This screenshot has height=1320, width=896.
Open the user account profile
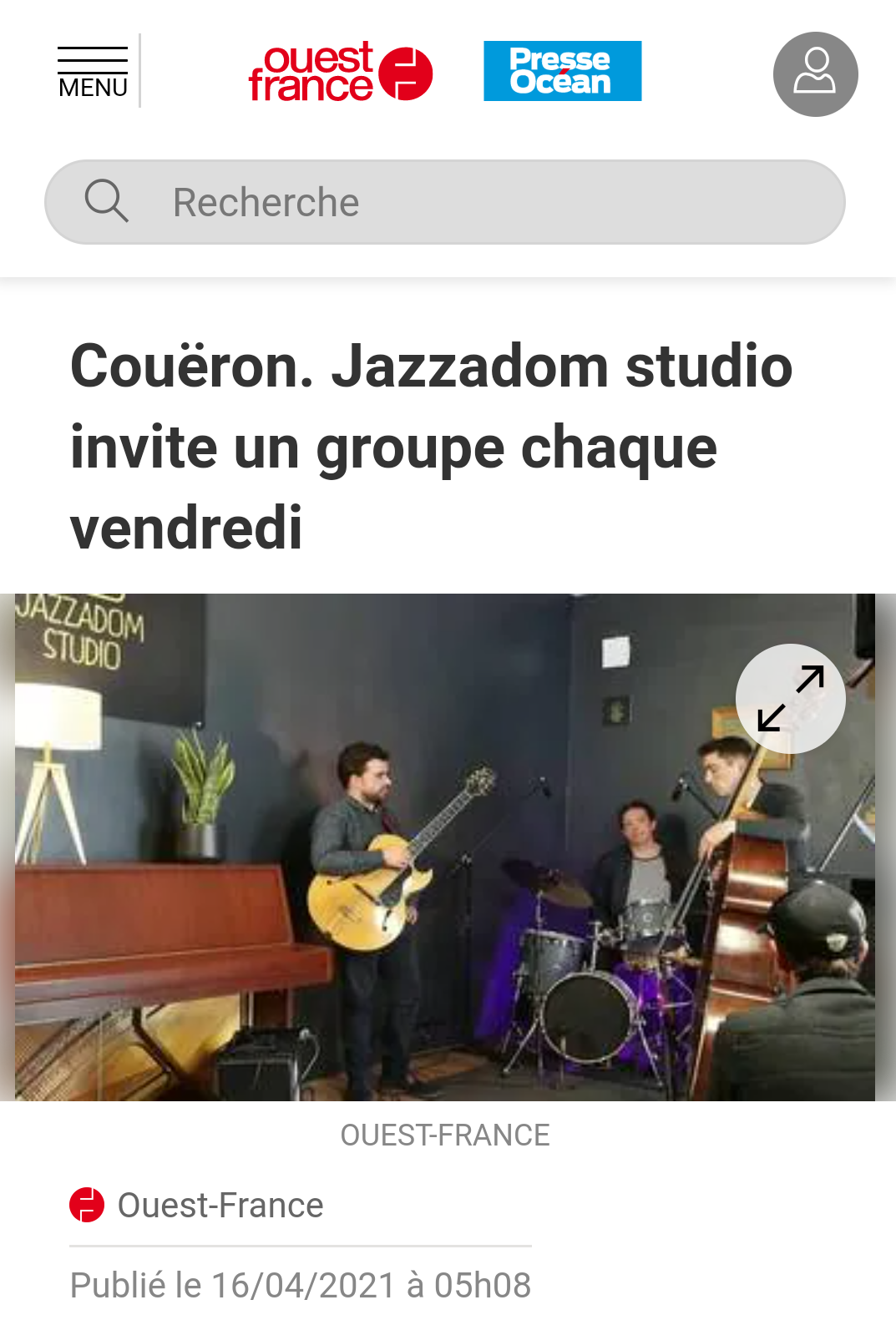(x=815, y=74)
